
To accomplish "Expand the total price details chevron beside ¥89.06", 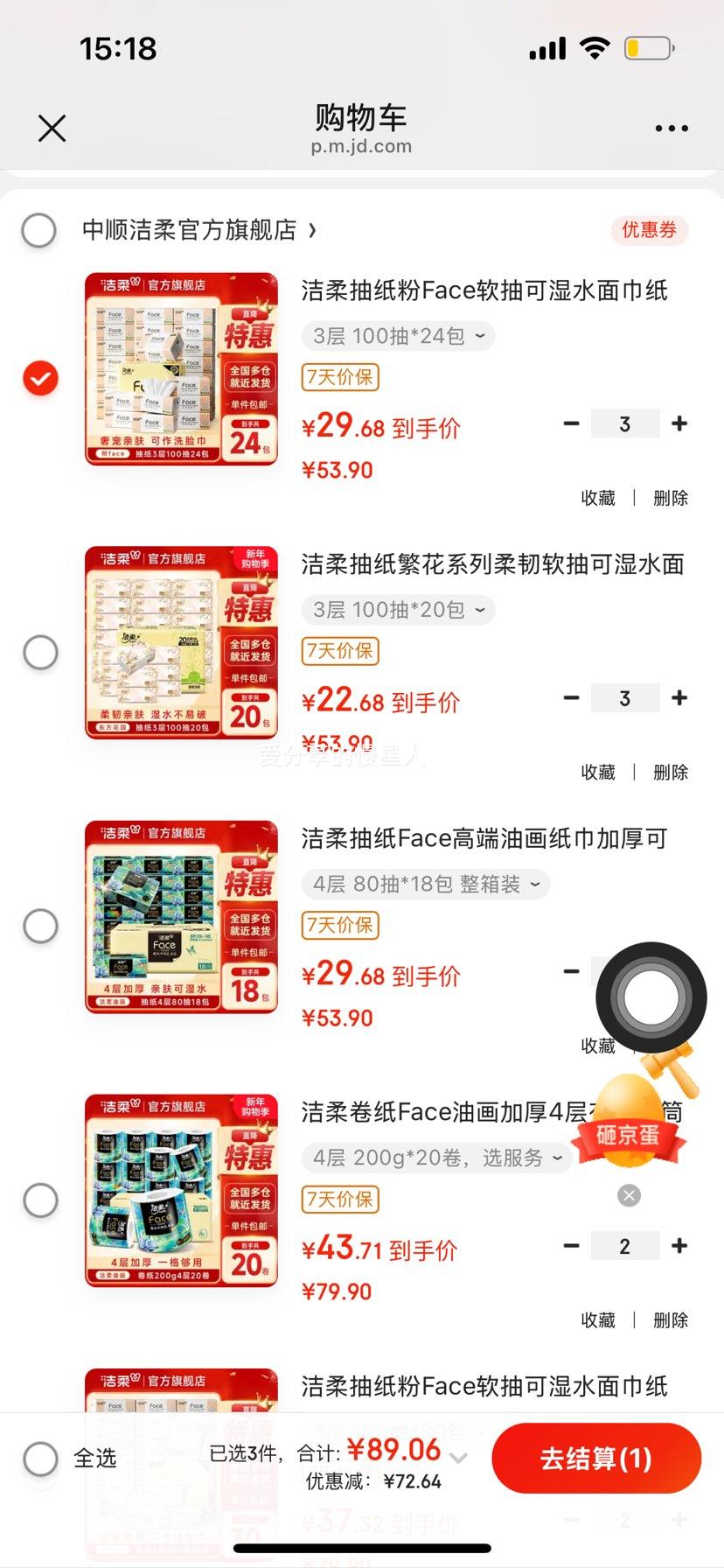I will [x=461, y=1452].
